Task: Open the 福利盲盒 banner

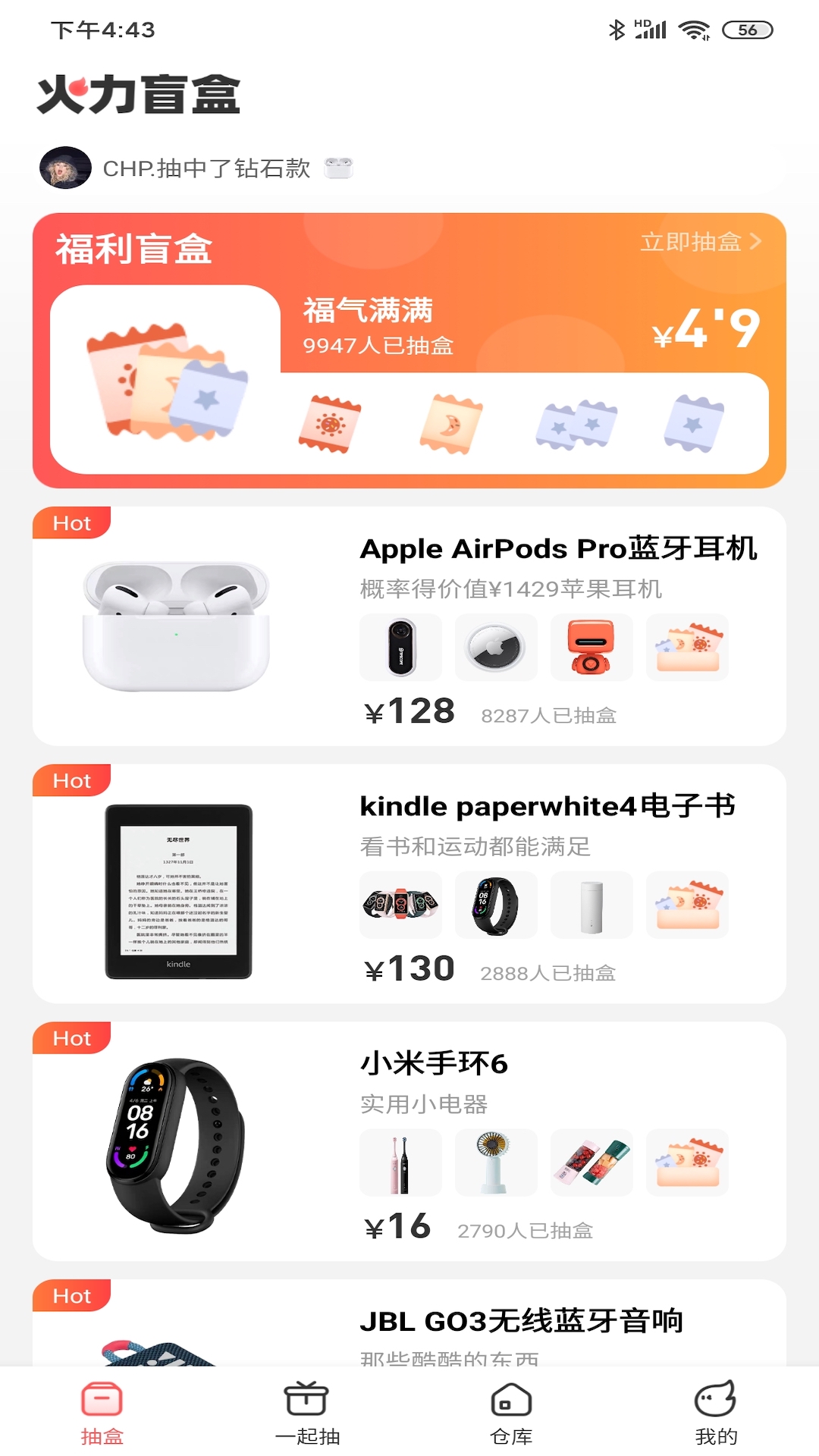Action: click(x=409, y=349)
